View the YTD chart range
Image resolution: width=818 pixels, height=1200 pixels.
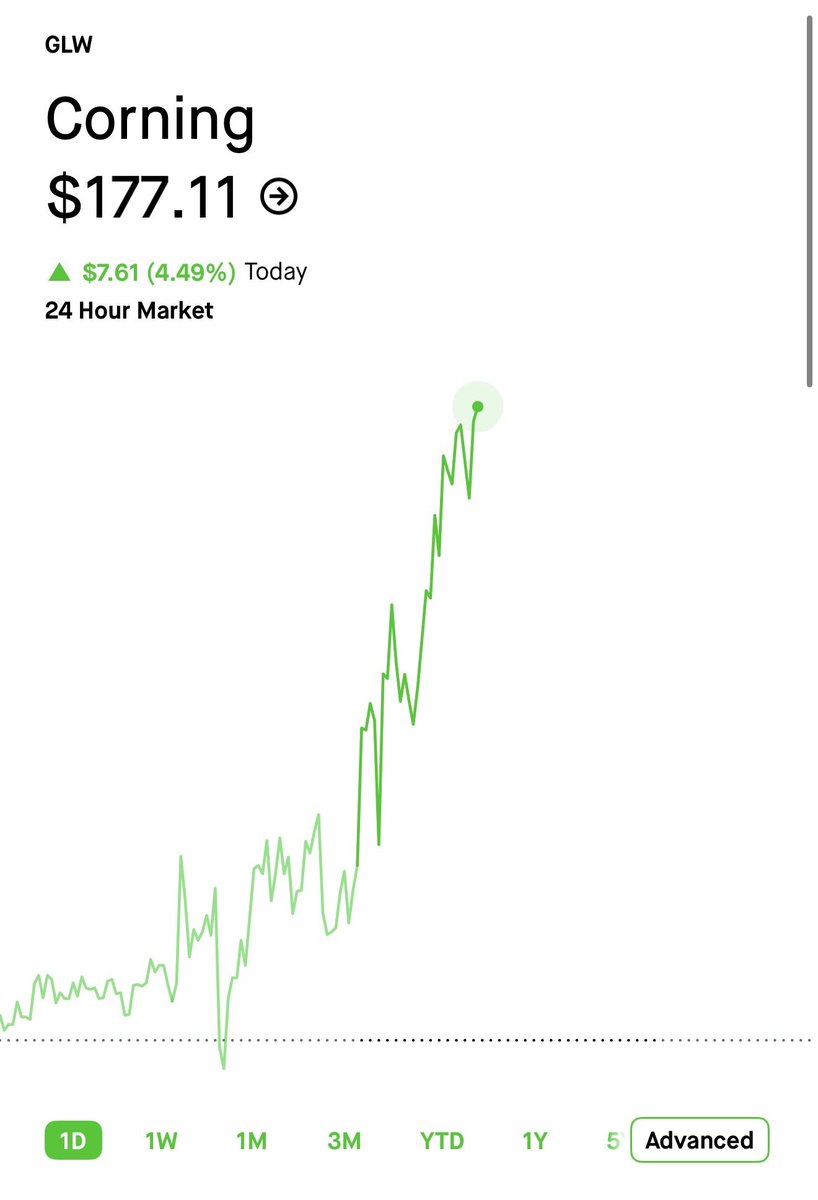[x=441, y=1140]
